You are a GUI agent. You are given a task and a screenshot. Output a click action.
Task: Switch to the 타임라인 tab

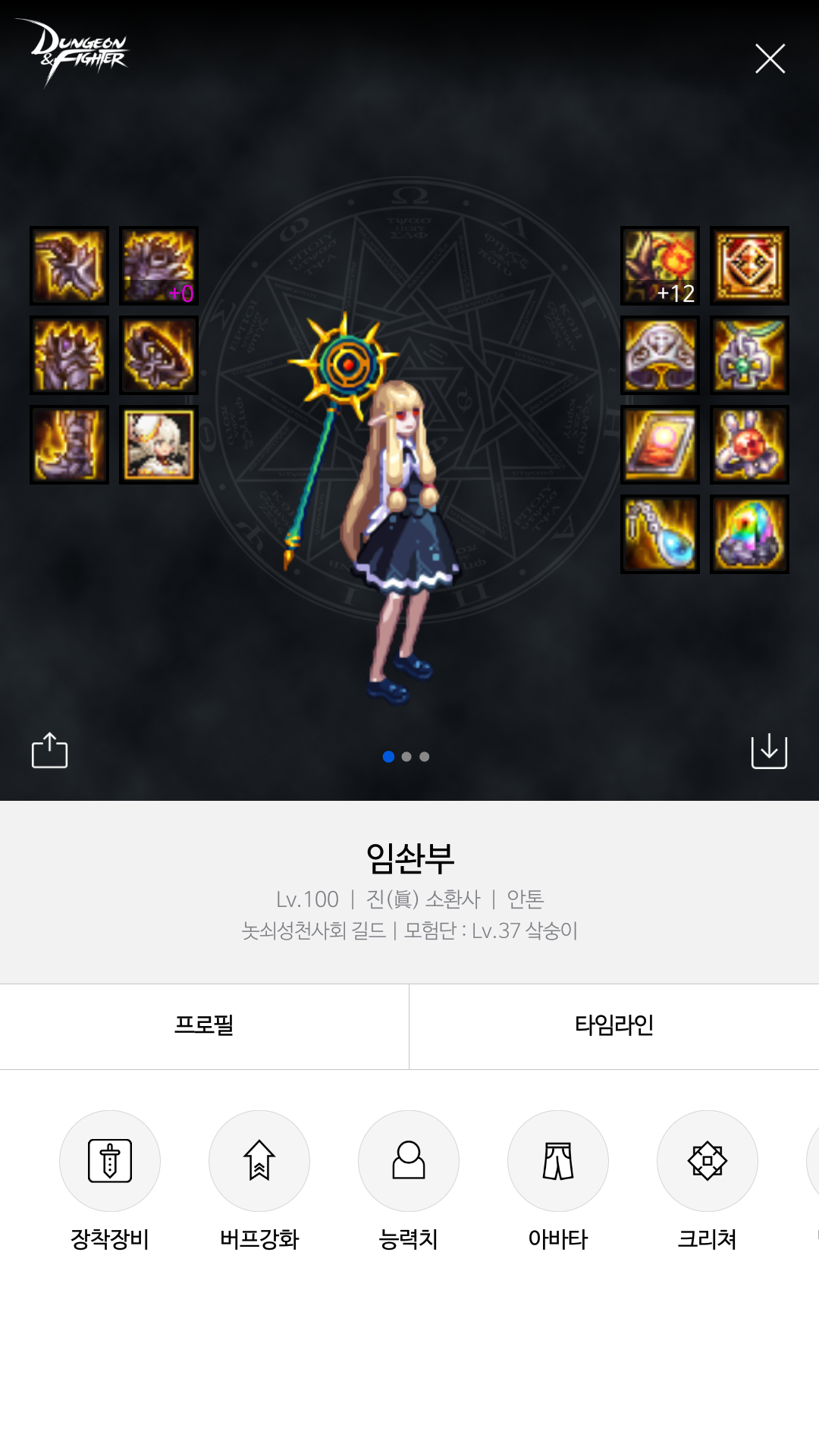coord(613,1025)
